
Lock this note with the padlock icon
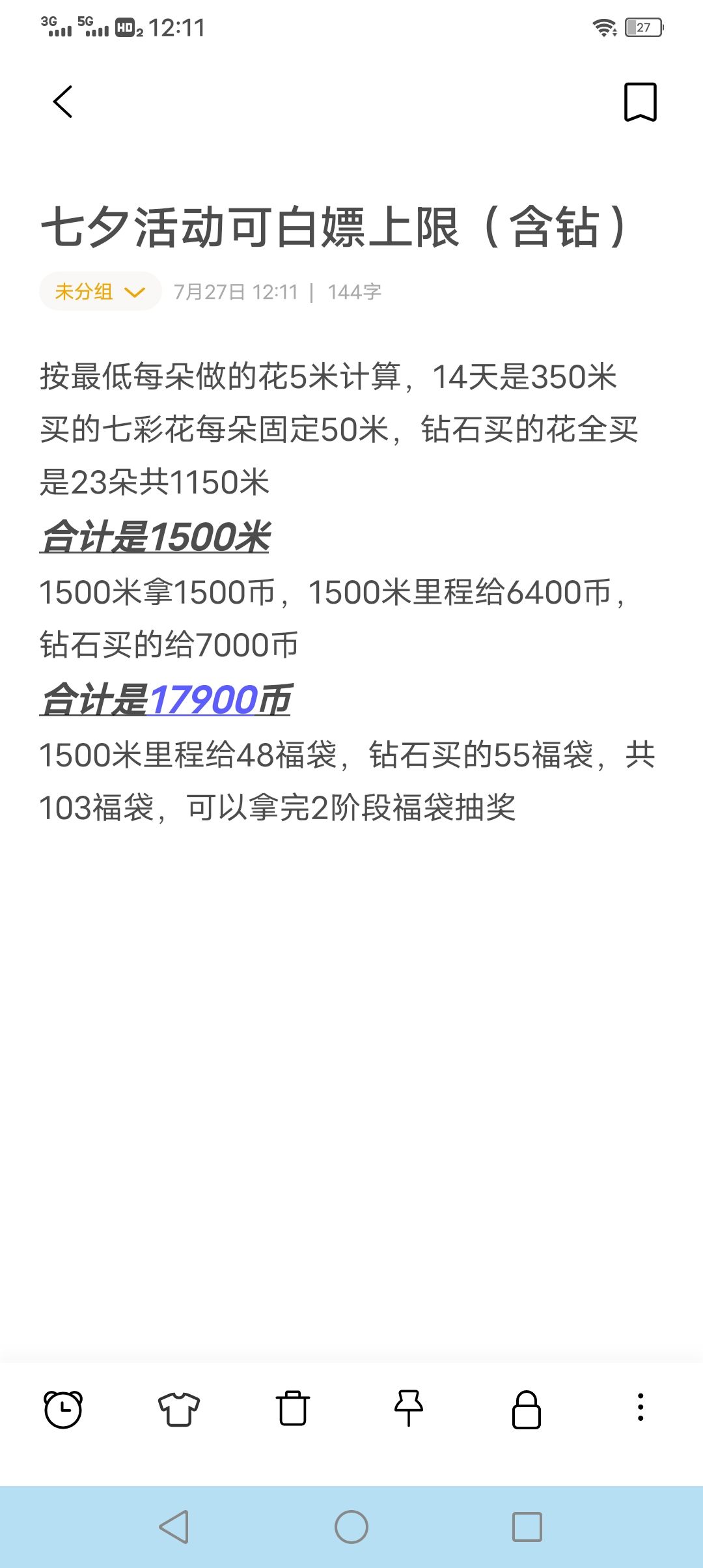[527, 1410]
